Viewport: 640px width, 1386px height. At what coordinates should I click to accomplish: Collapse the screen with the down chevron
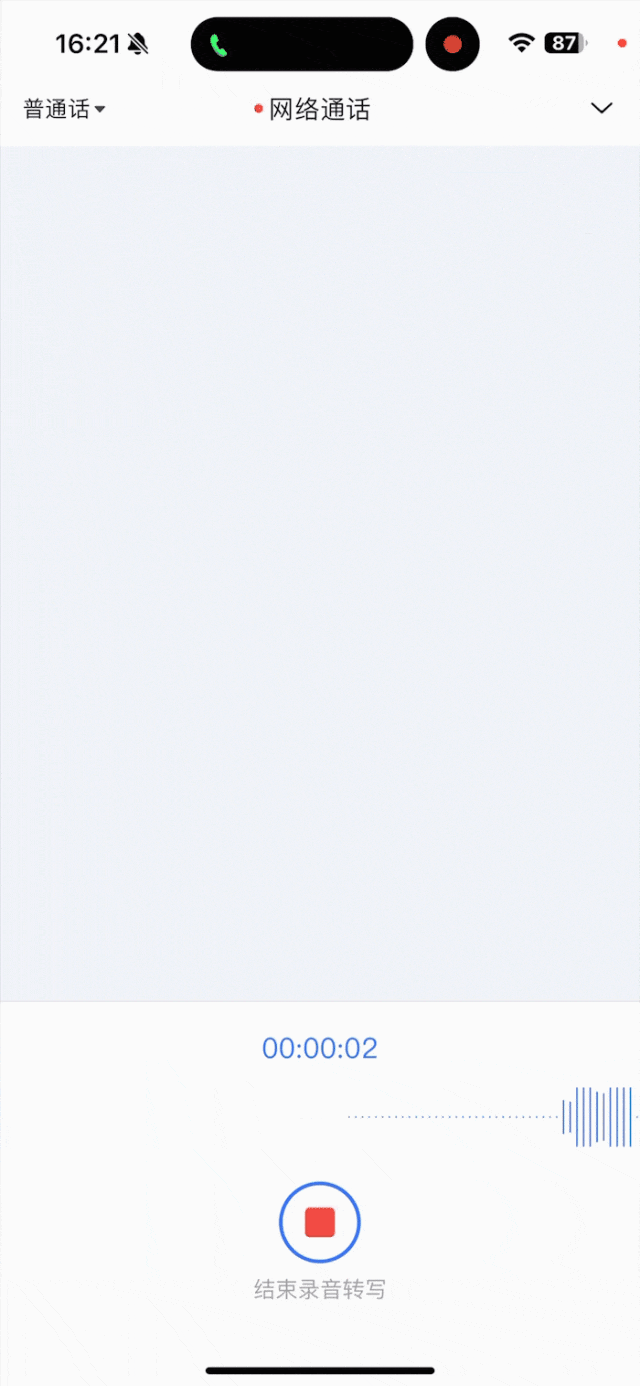[601, 108]
